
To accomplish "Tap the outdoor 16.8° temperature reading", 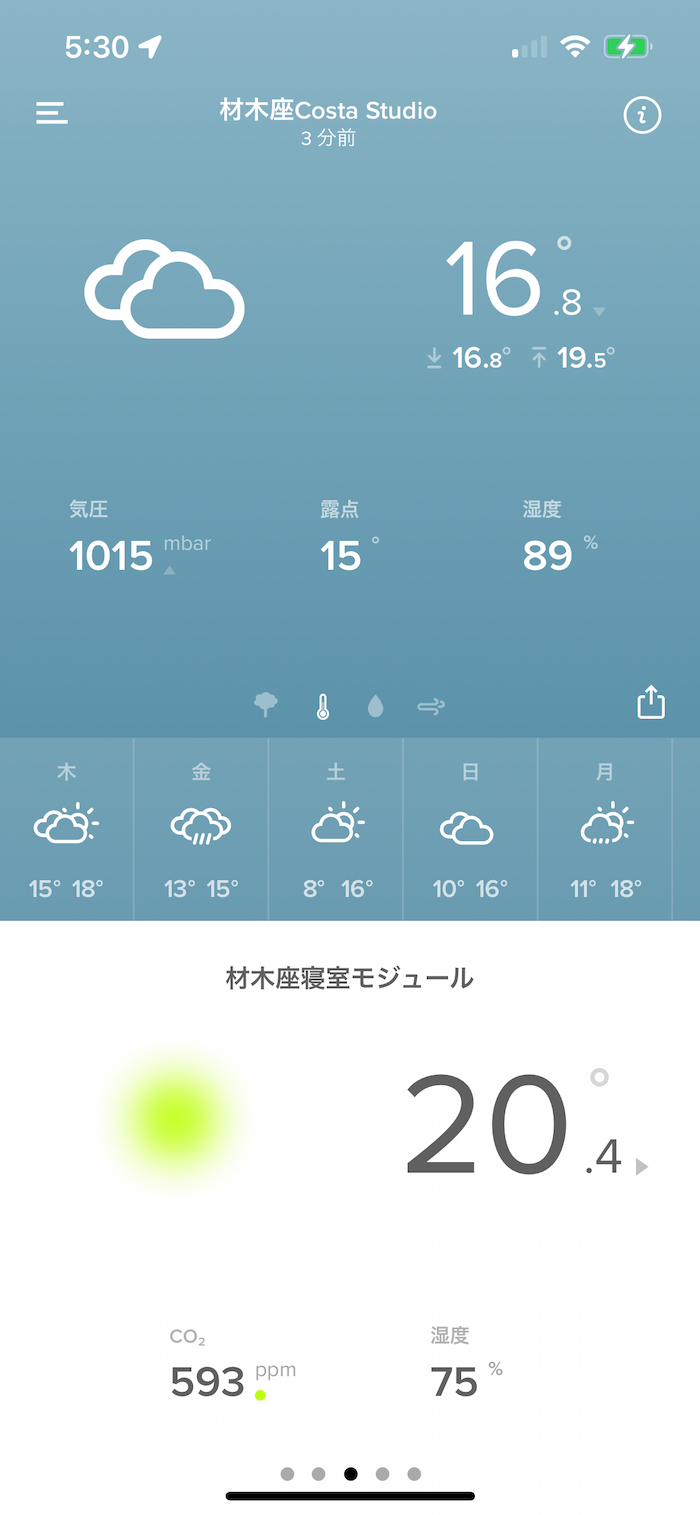I will pos(525,280).
